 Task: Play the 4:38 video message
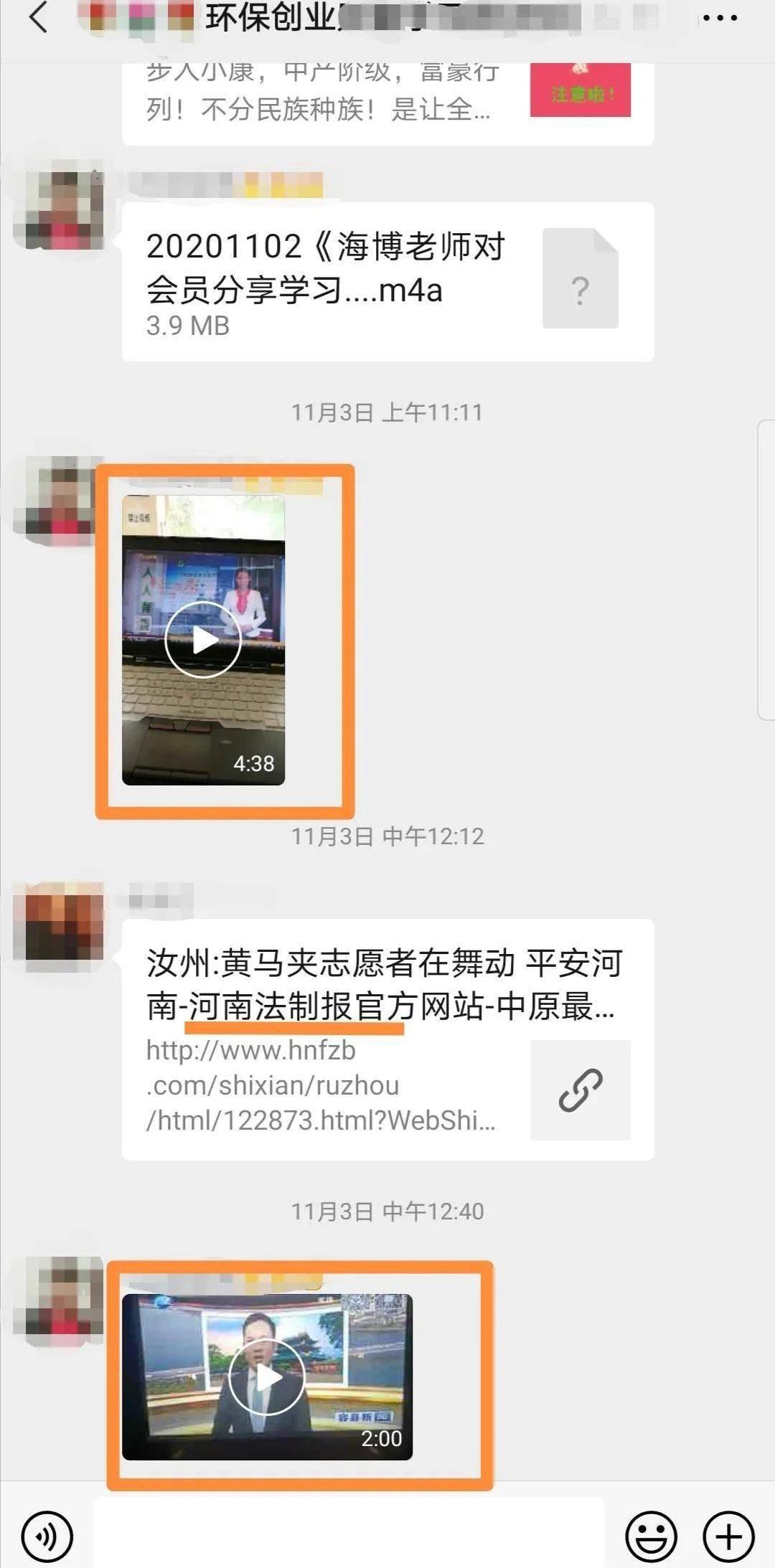[203, 640]
